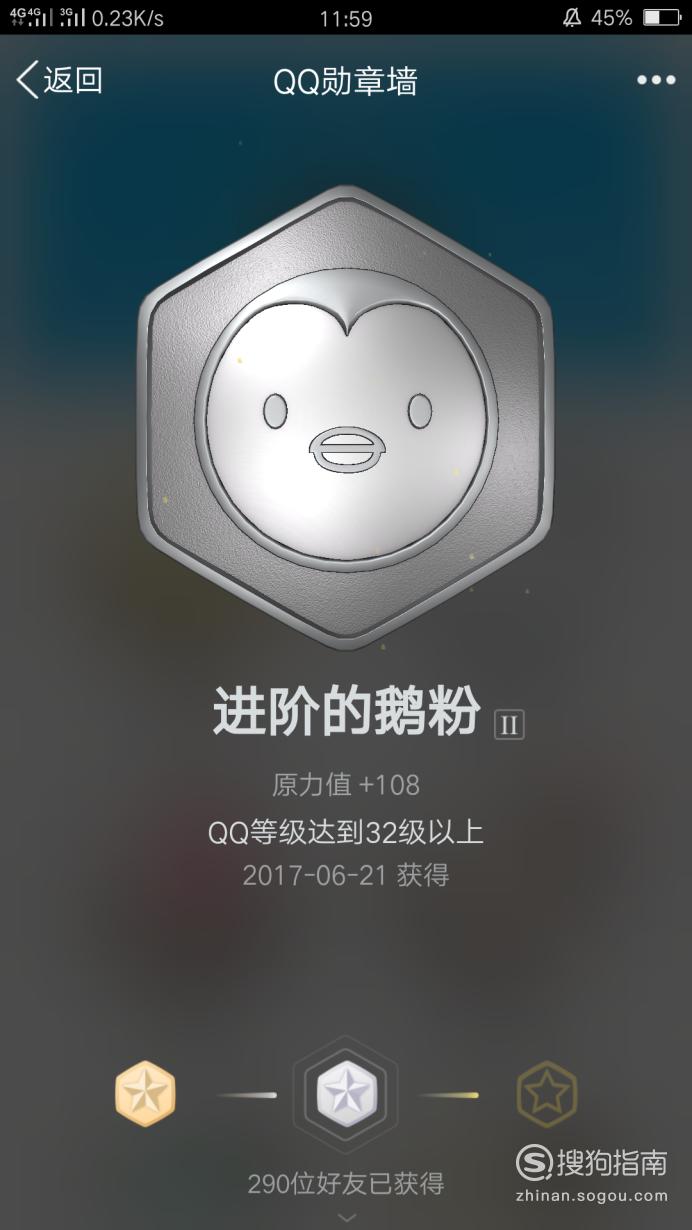Expand the 290位好友已获得 friends list
692x1230 pixels.
pos(346,1185)
